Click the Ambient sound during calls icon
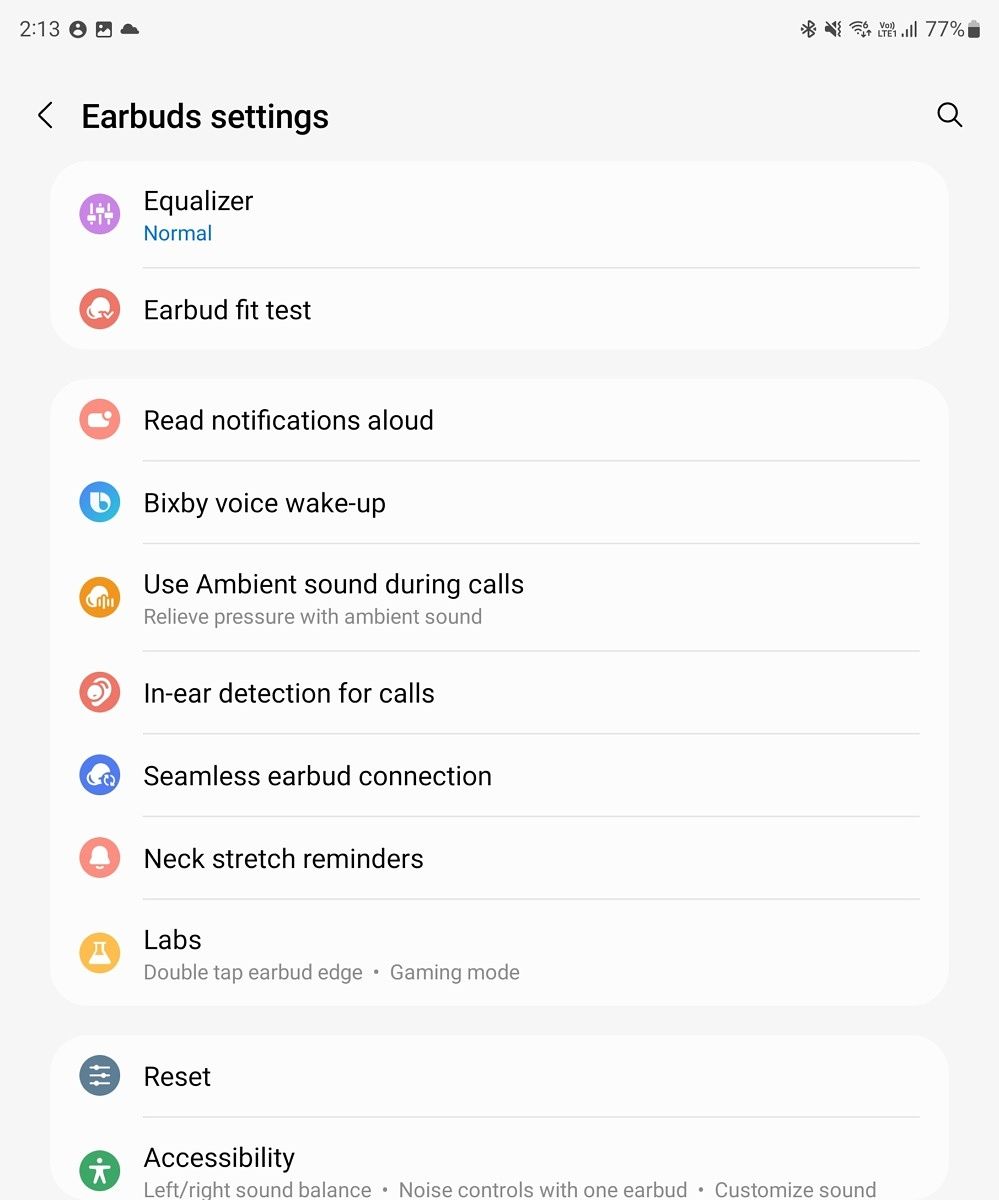The width and height of the screenshot is (999, 1200). coord(99,597)
